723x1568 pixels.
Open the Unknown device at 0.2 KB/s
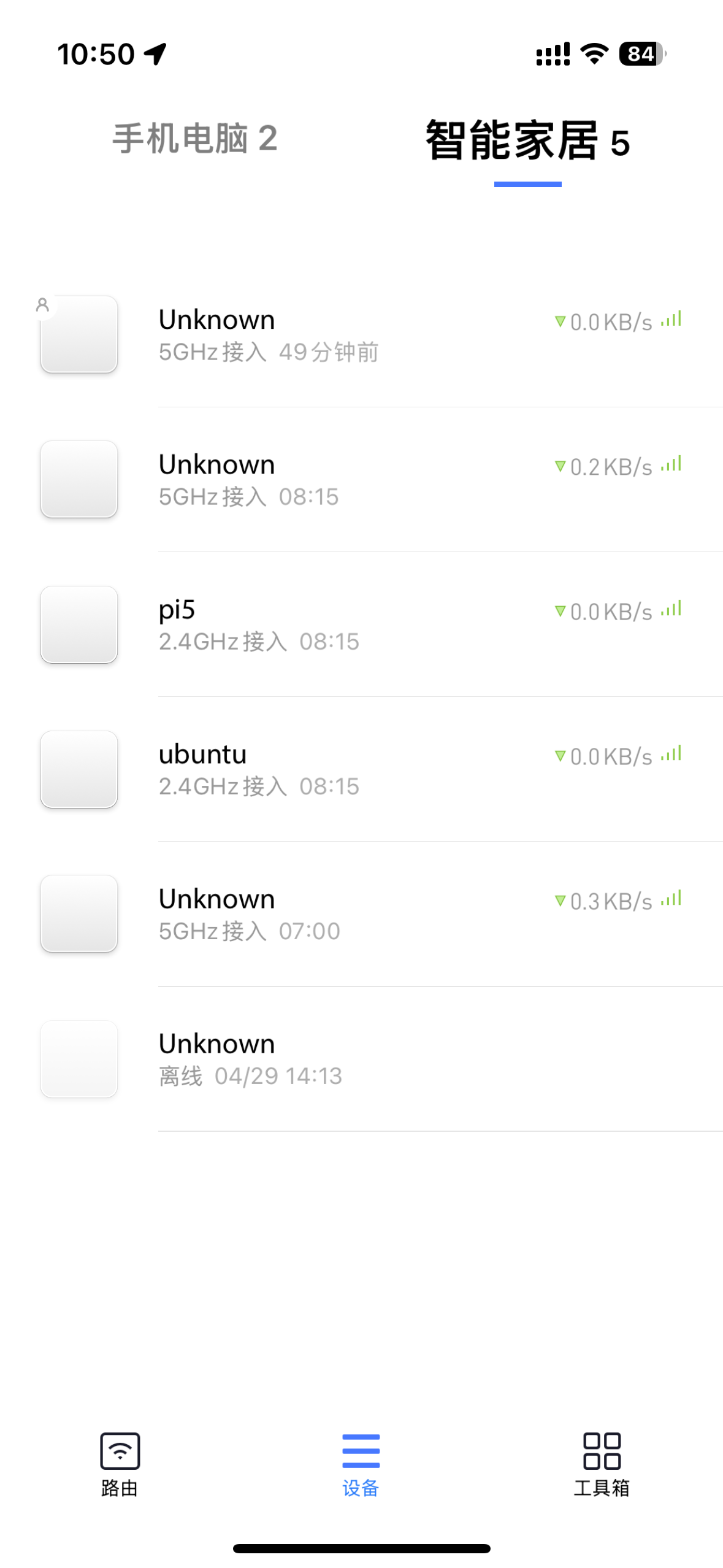point(362,480)
